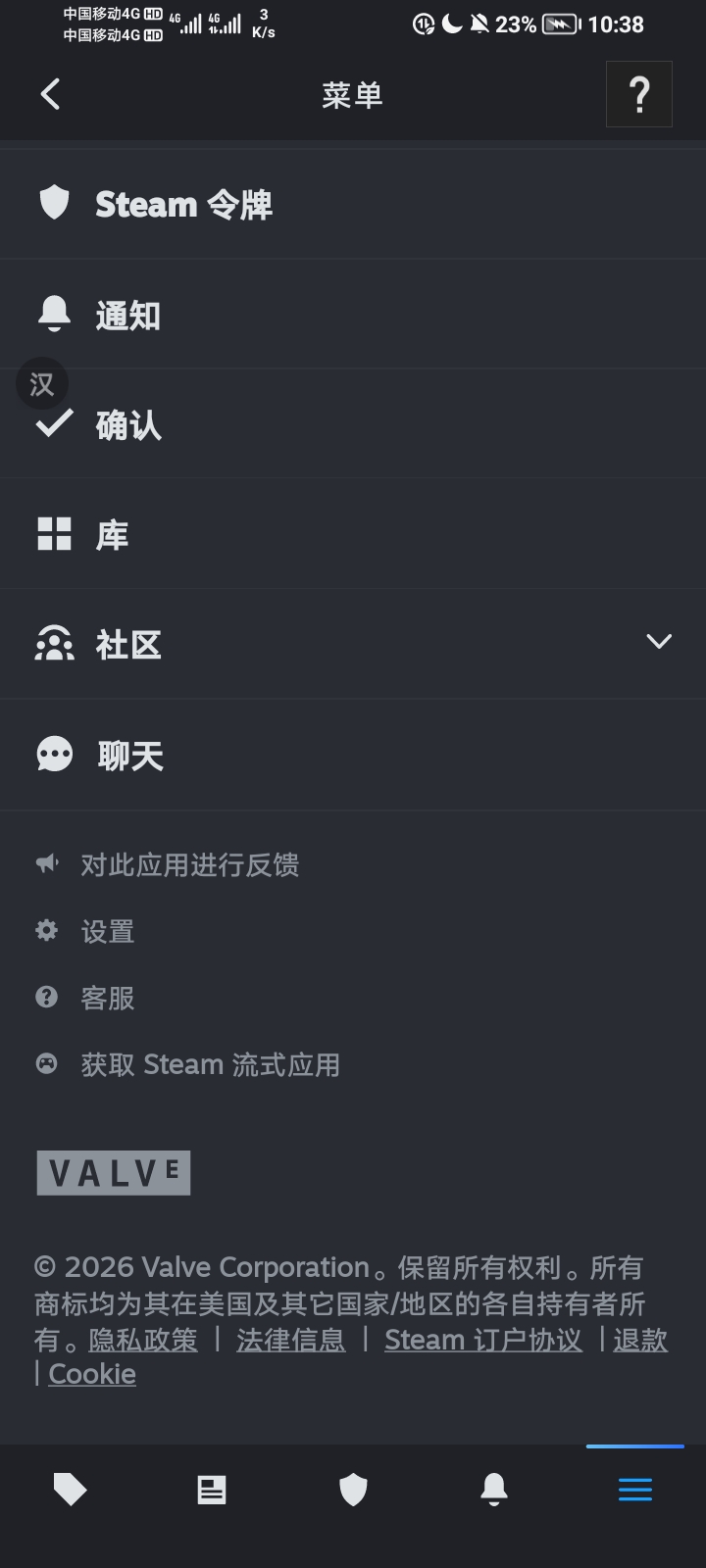Click the checkmark confirmations icon
Image resolution: width=706 pixels, height=1568 pixels.
[53, 424]
